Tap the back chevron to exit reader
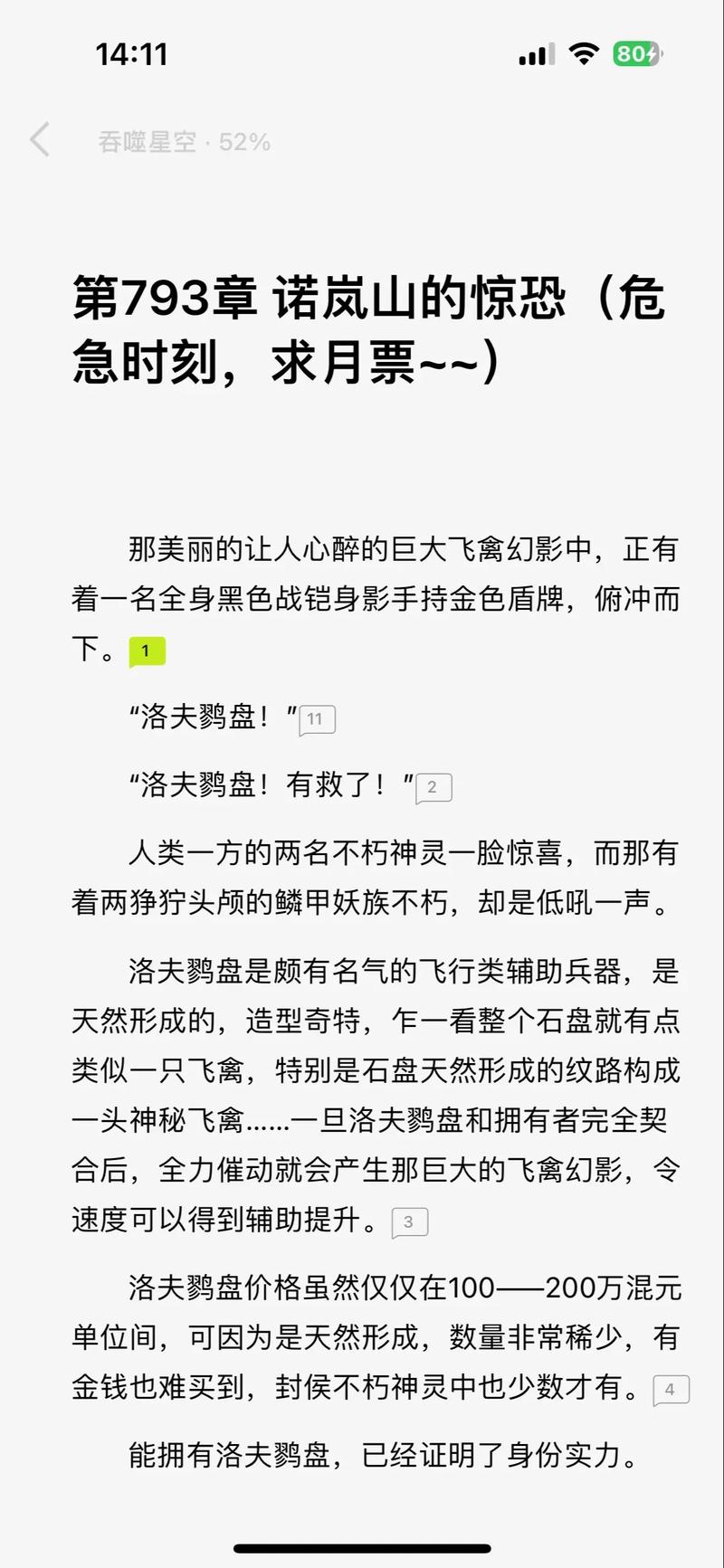This screenshot has width=724, height=1568. [x=38, y=140]
